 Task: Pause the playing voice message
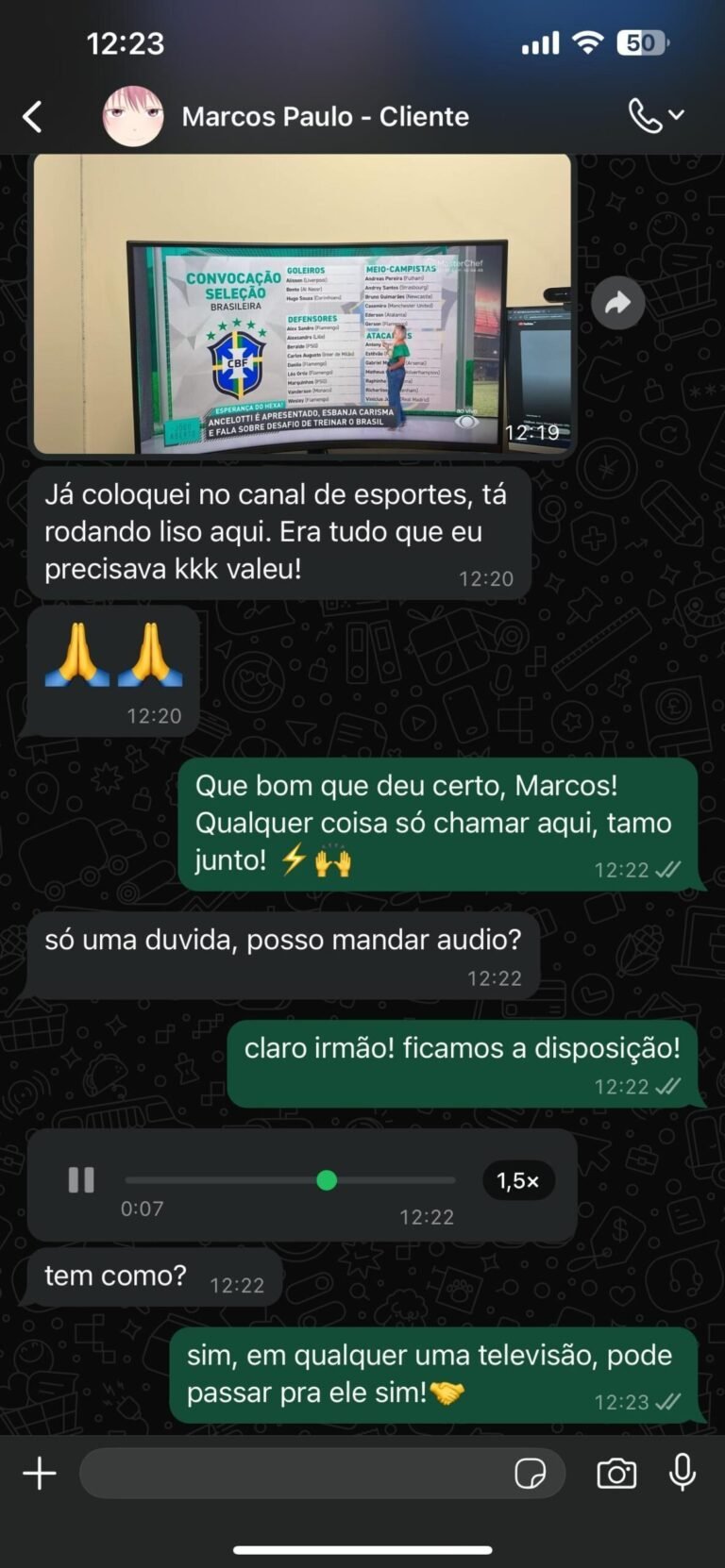(81, 1179)
